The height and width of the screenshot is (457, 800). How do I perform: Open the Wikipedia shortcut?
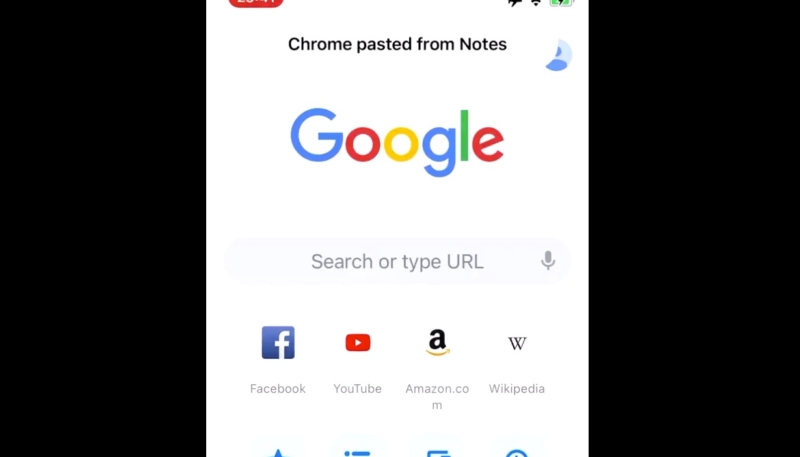[517, 343]
